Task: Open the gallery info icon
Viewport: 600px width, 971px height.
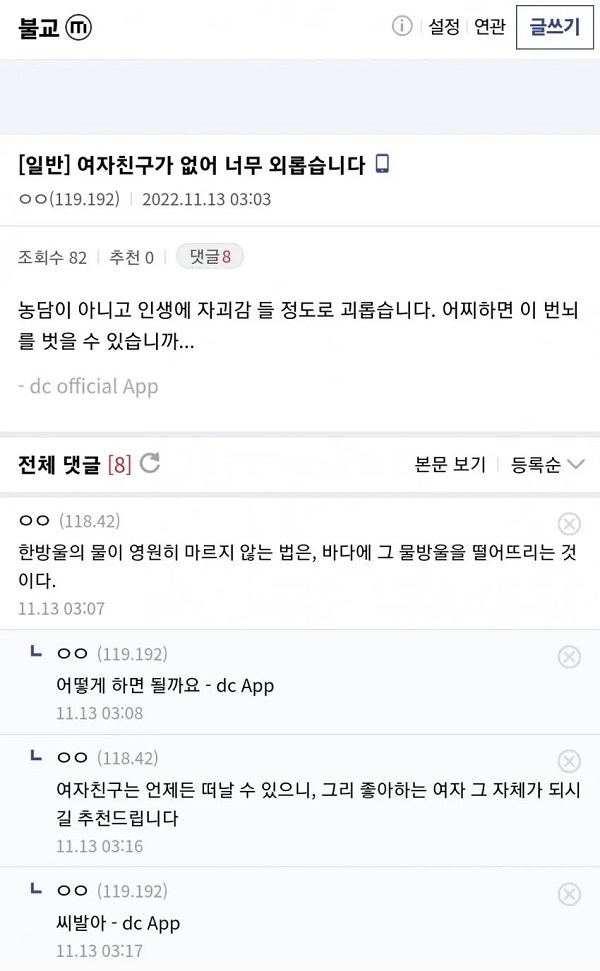Action: point(402,27)
